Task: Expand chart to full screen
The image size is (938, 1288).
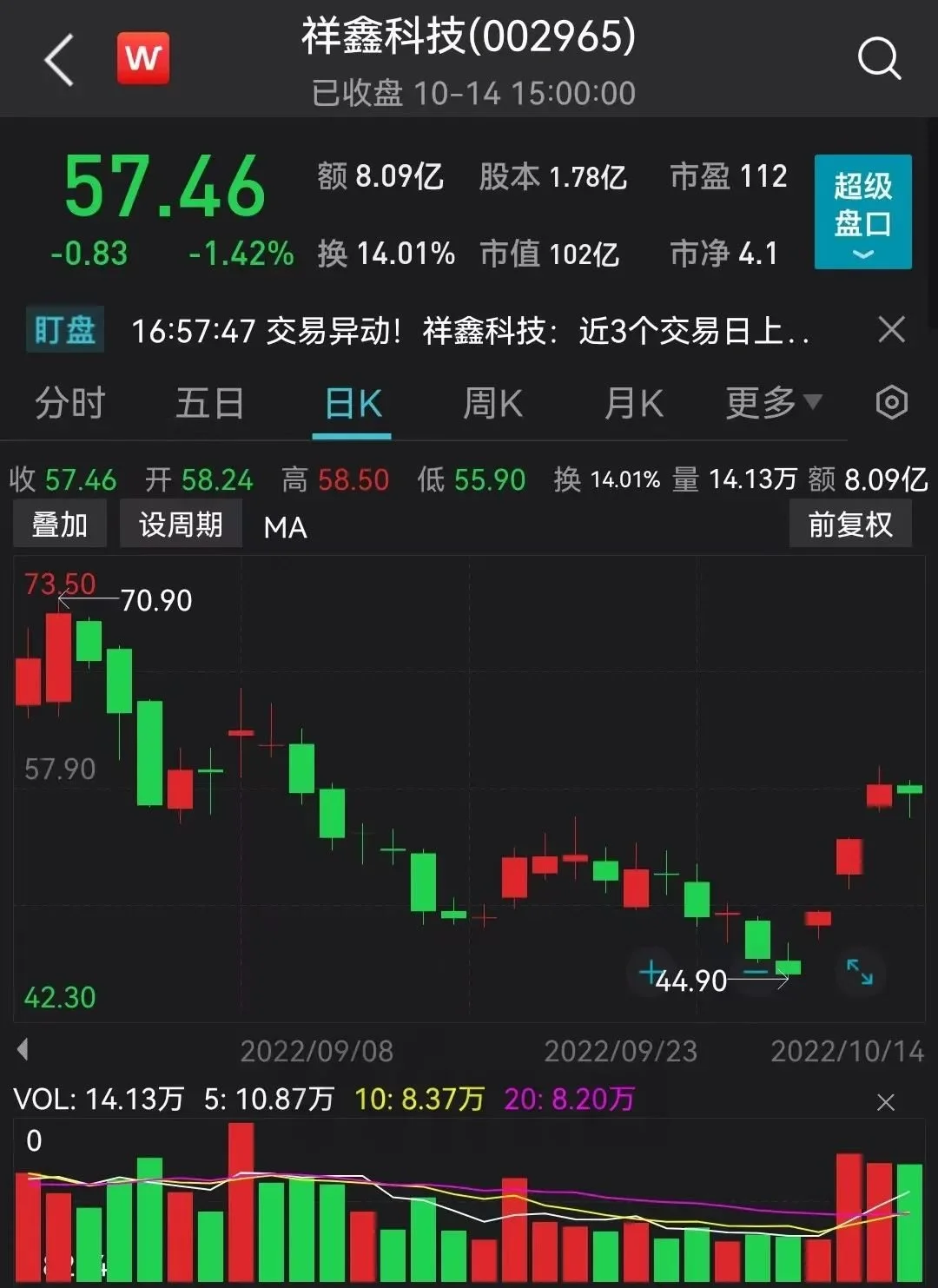Action: click(x=859, y=972)
